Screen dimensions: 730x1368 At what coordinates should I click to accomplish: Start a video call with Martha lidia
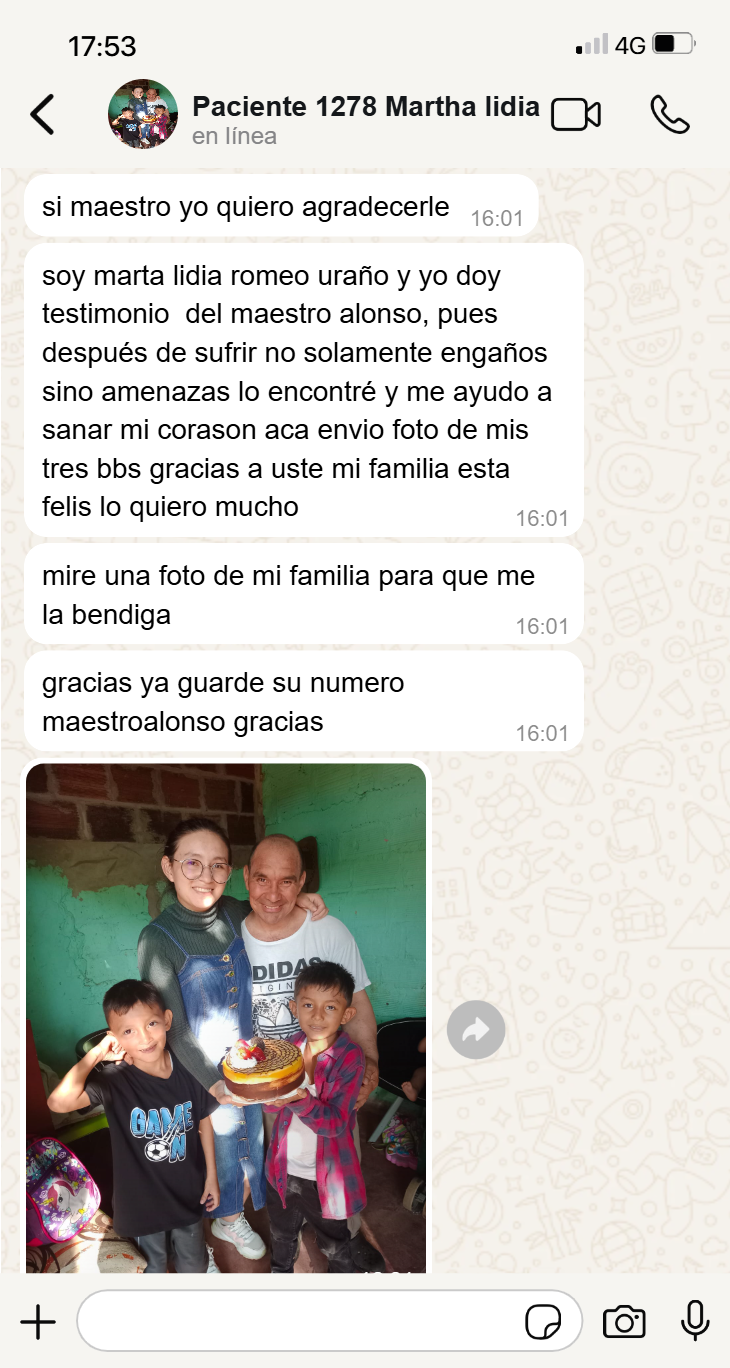(576, 115)
